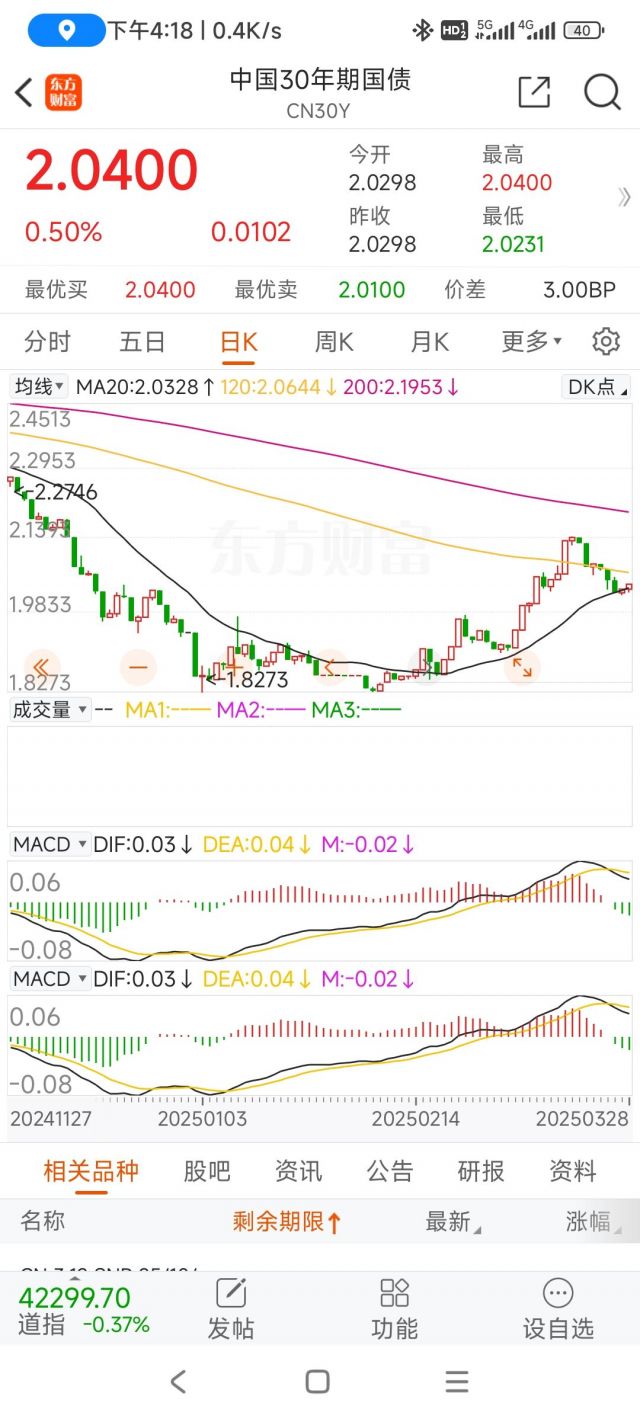Image resolution: width=640 pixels, height=1422 pixels.
Task: Toggle the DK点 option
Action: 597,387
